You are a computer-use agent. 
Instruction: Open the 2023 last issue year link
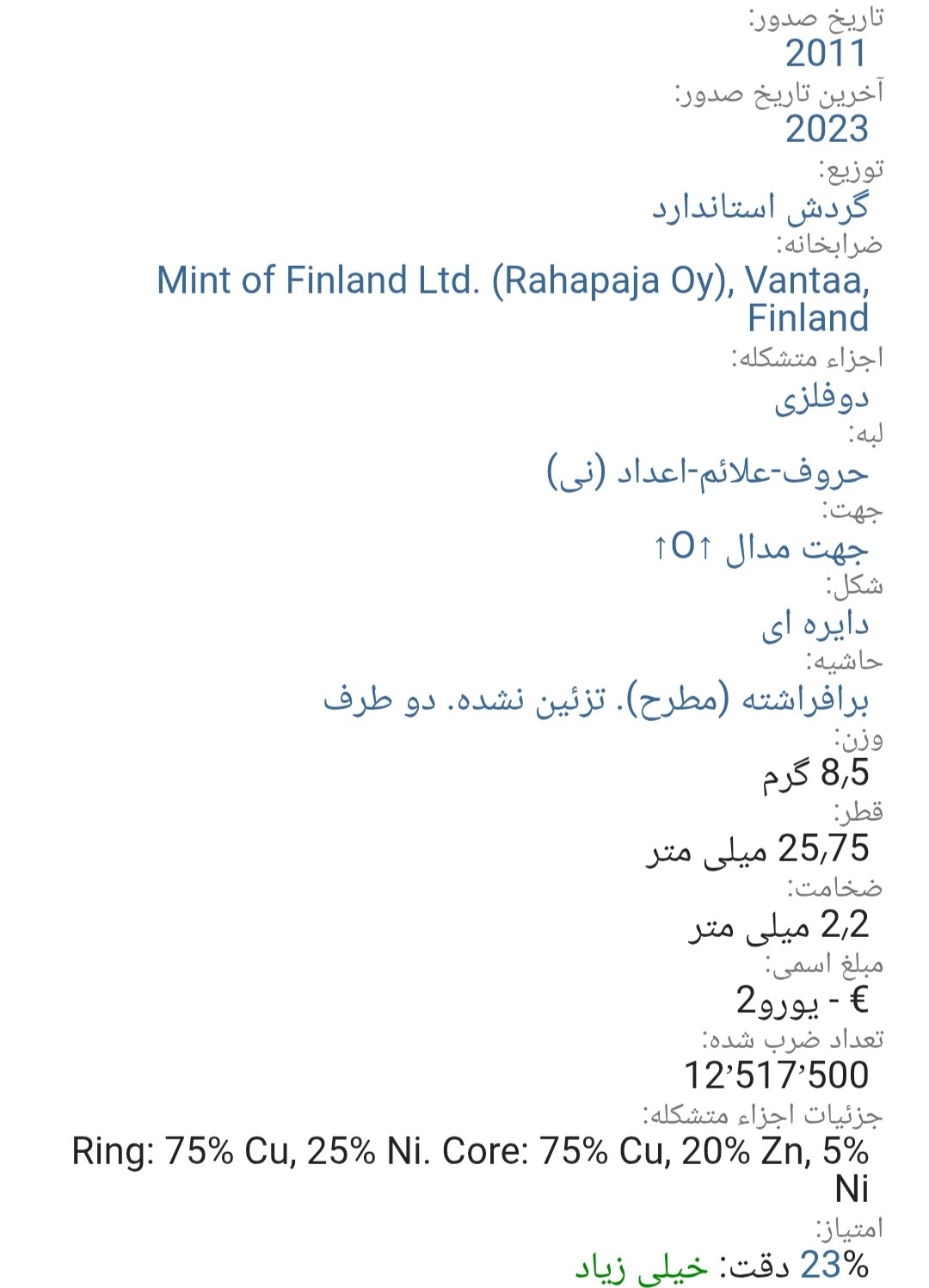826,130
